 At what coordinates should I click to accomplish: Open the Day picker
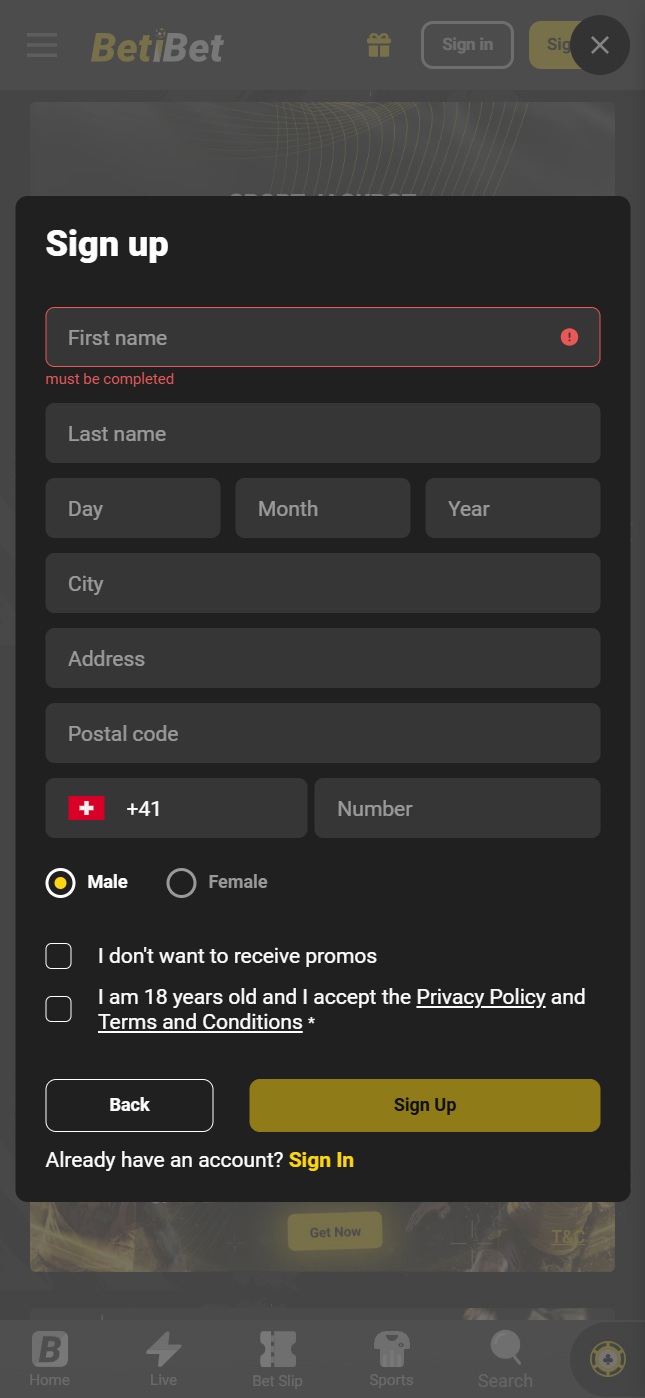[x=133, y=508]
